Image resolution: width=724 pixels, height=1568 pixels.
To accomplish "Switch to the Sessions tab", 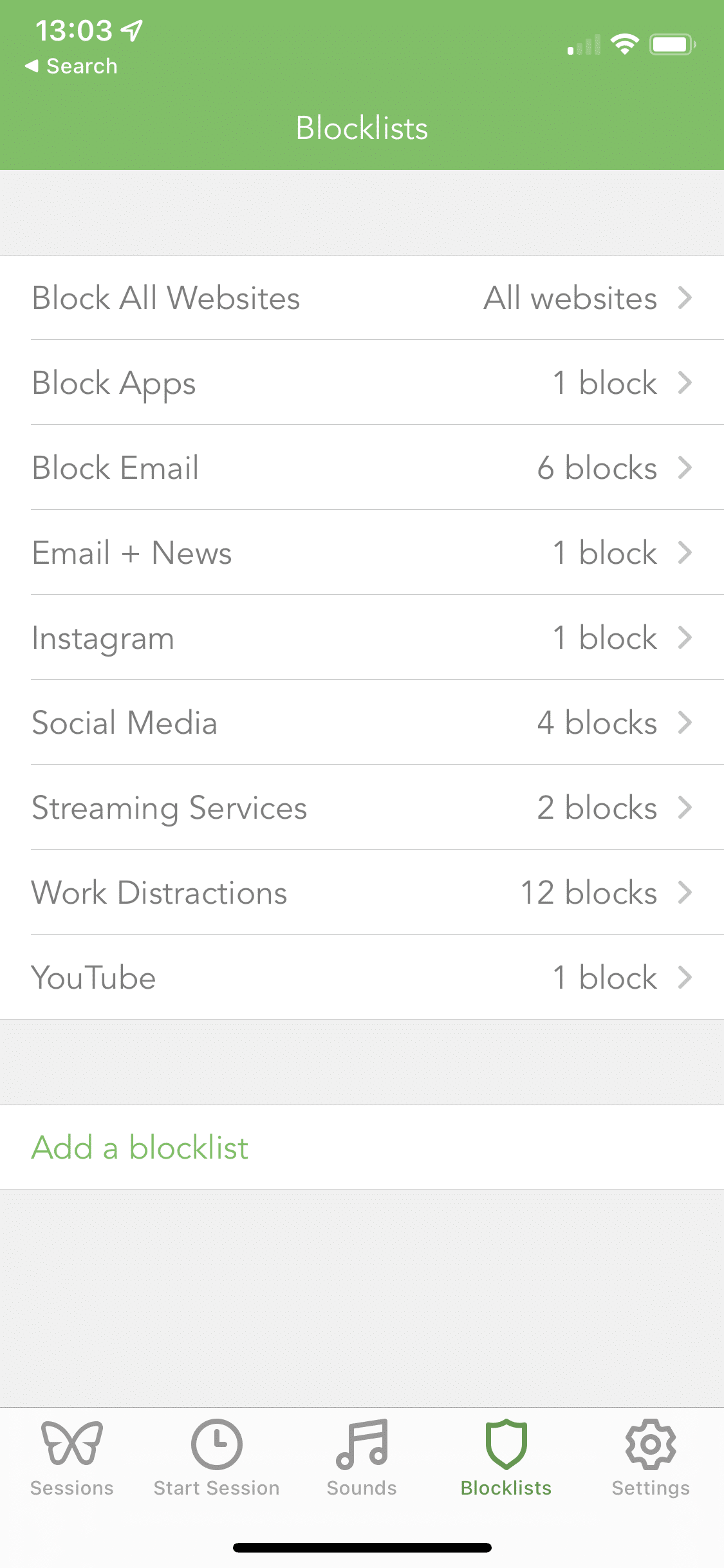I will point(72,1459).
